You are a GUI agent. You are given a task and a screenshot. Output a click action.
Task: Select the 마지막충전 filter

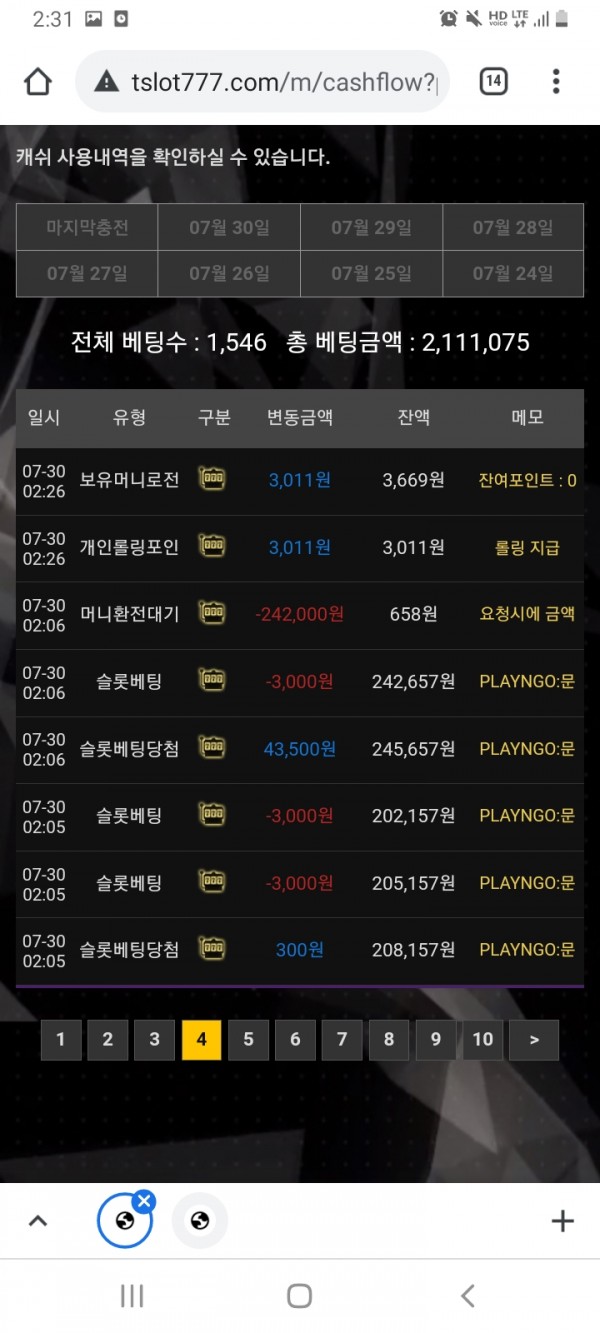click(x=87, y=228)
